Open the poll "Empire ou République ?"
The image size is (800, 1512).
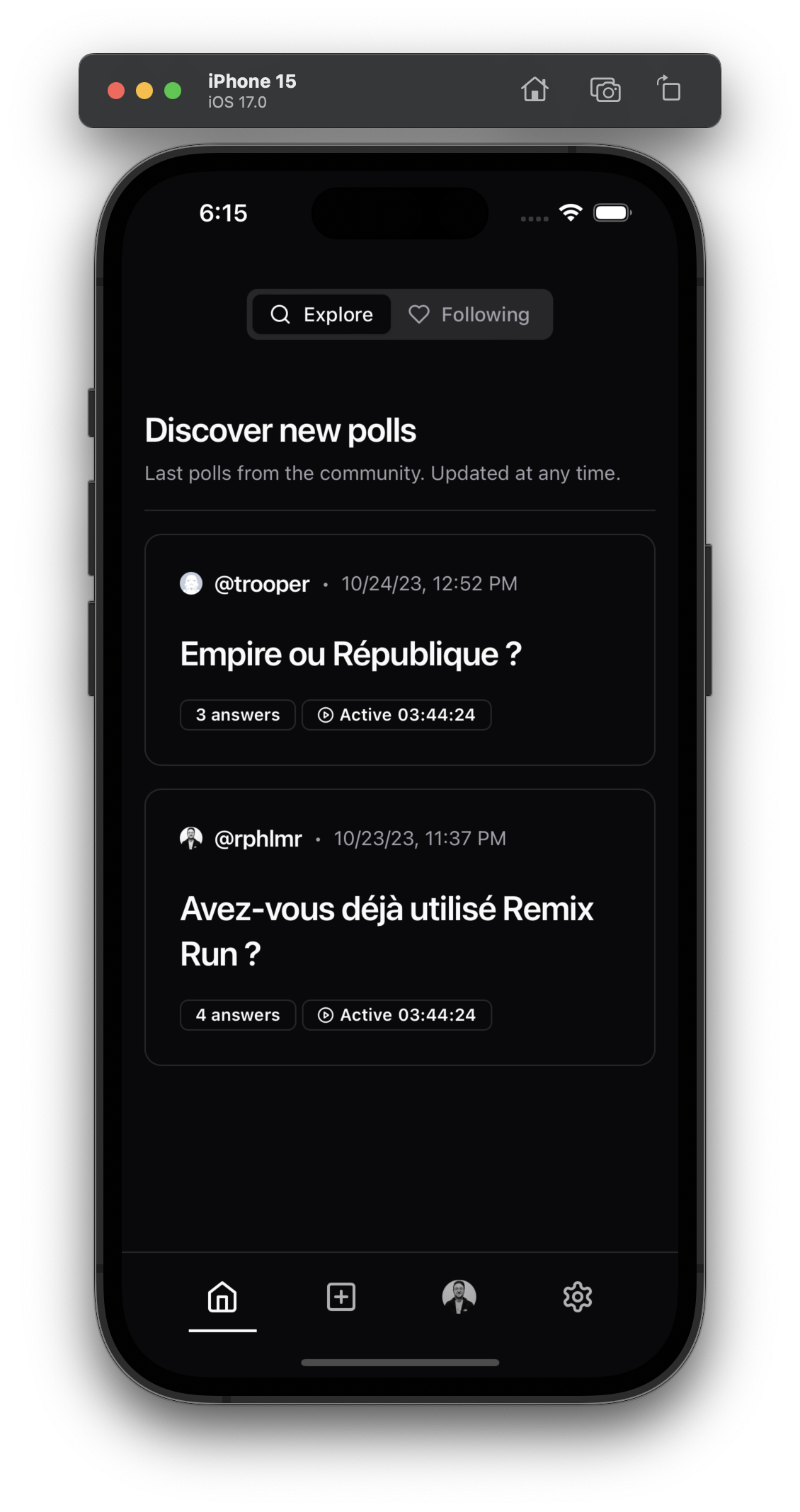(x=350, y=654)
